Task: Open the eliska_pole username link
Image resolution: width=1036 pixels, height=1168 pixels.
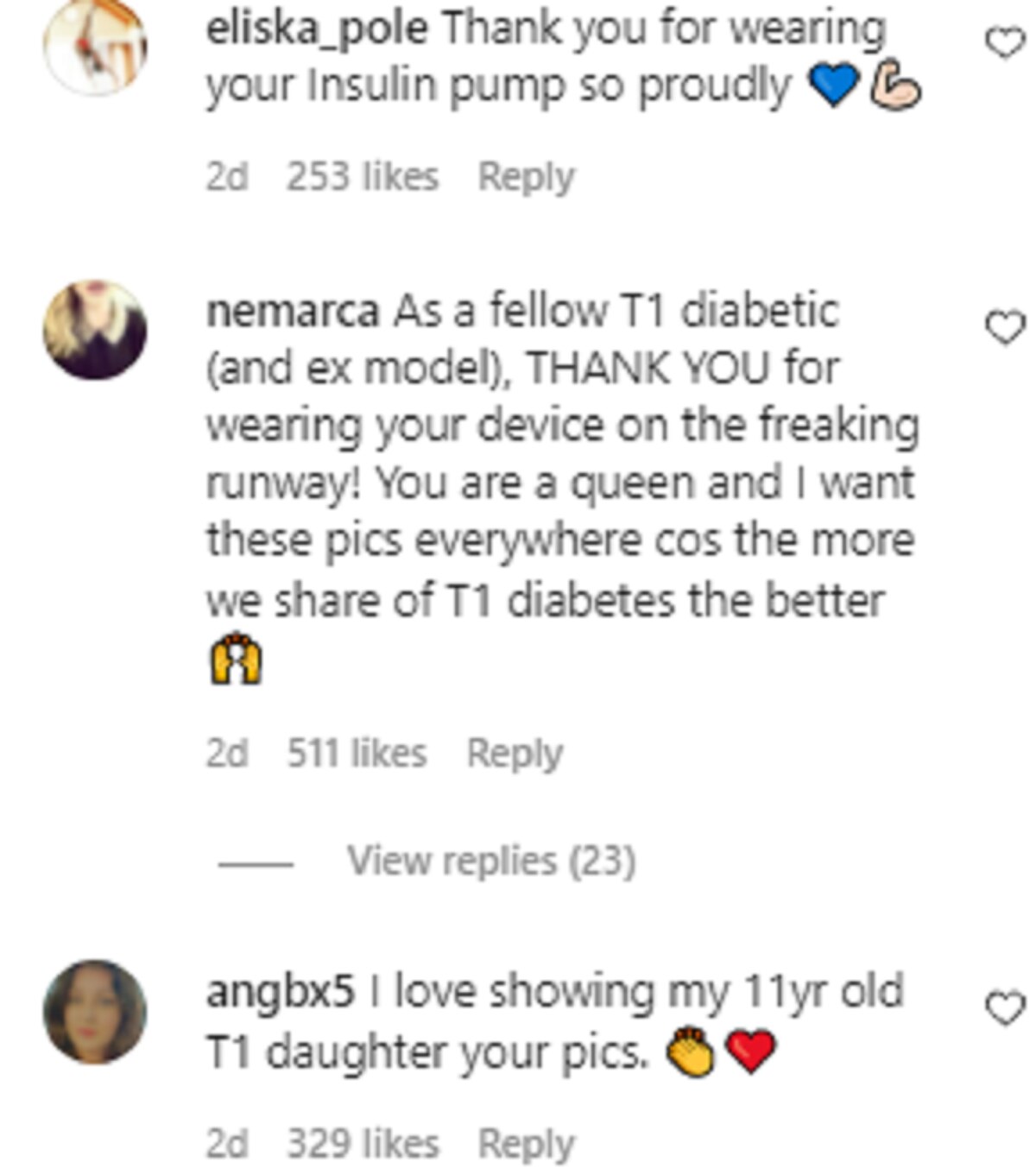Action: [x=316, y=29]
